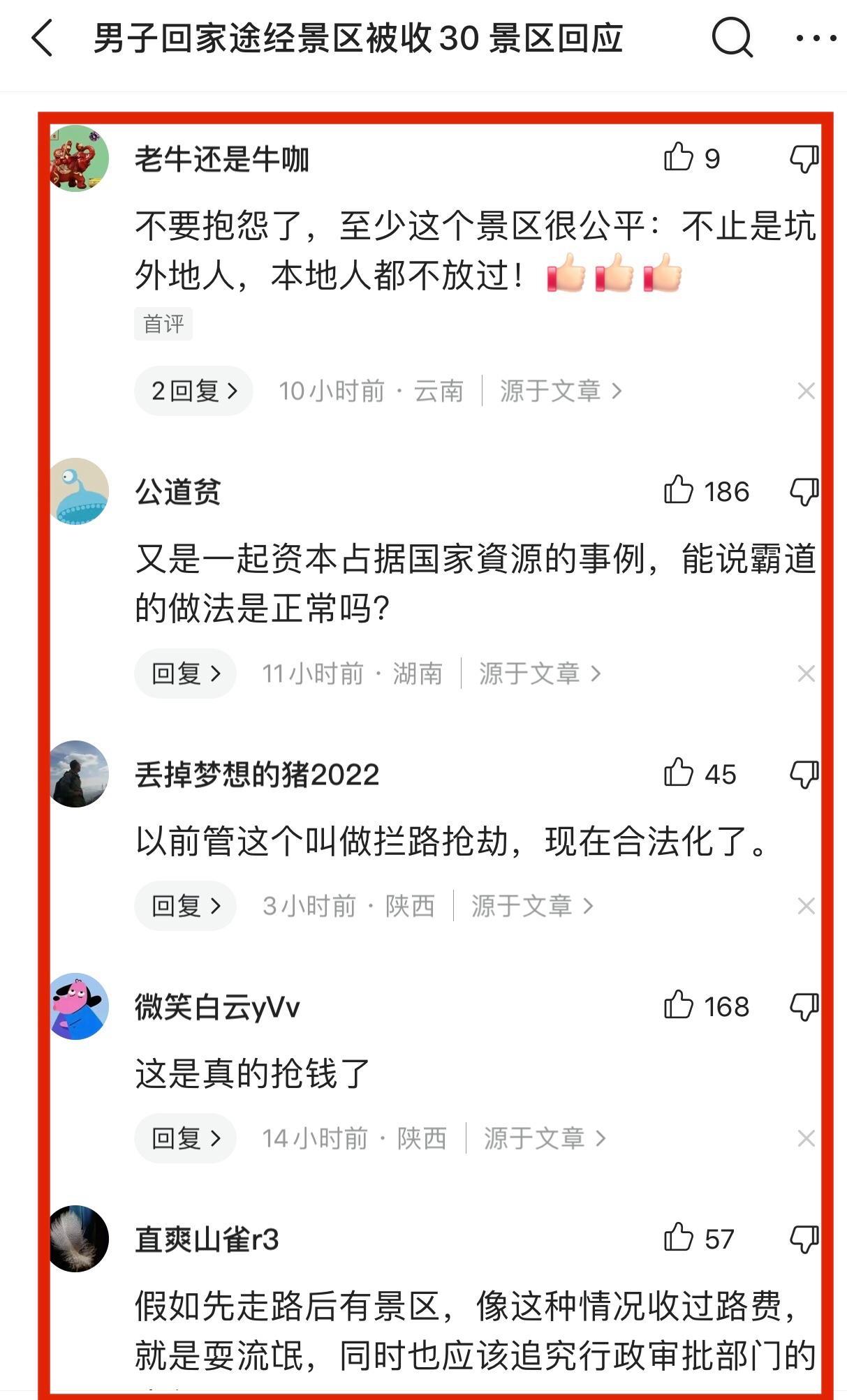Dislike 直爽山雀r3's comment
This screenshot has height=1400, width=847.
coord(804,1239)
